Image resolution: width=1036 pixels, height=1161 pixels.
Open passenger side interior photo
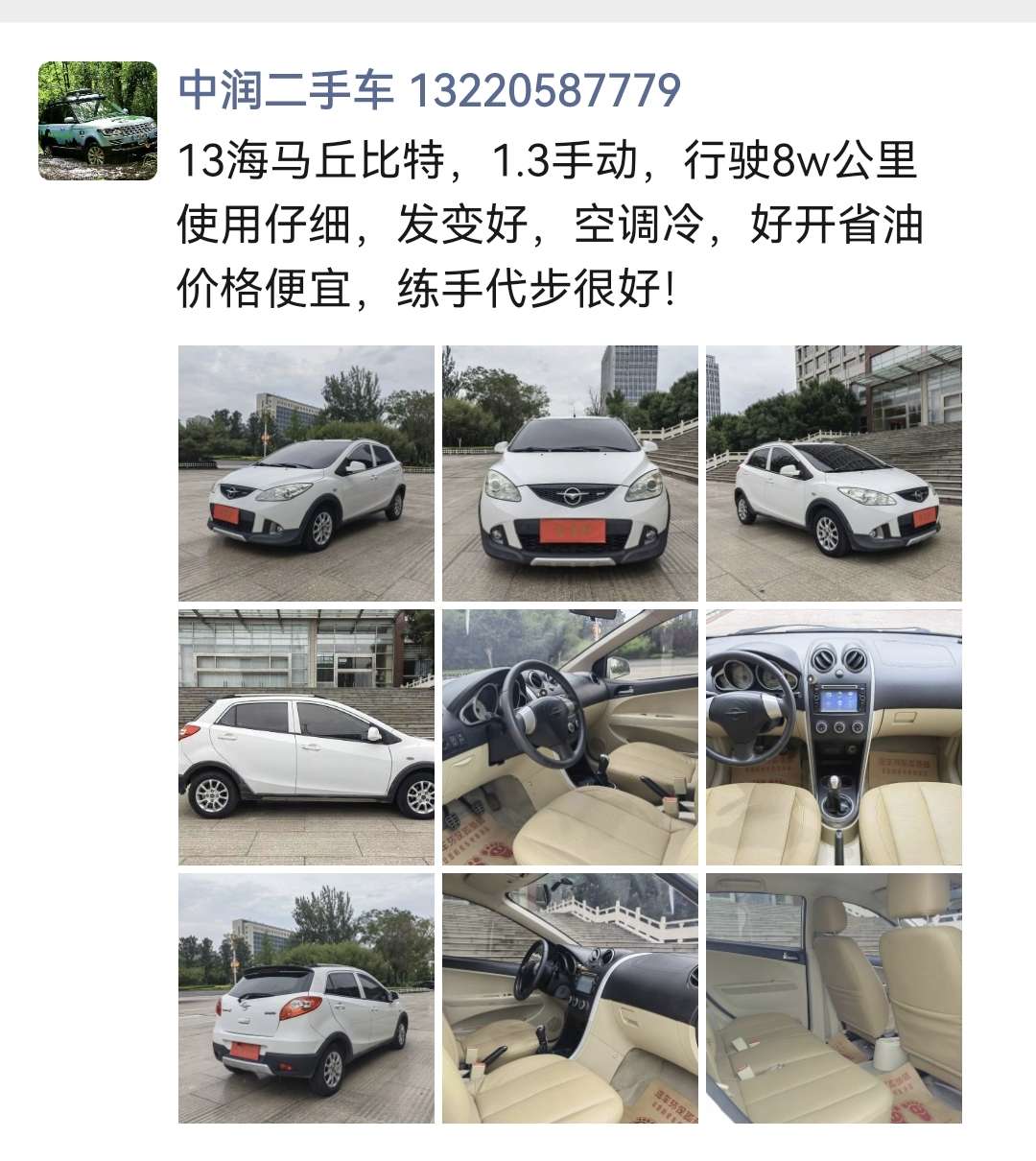(570, 998)
